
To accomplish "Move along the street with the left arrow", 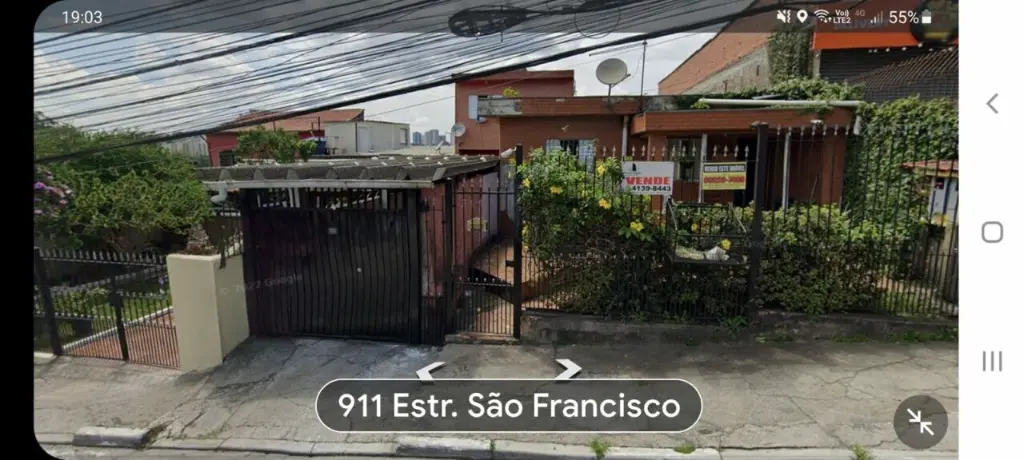I will click(430, 371).
